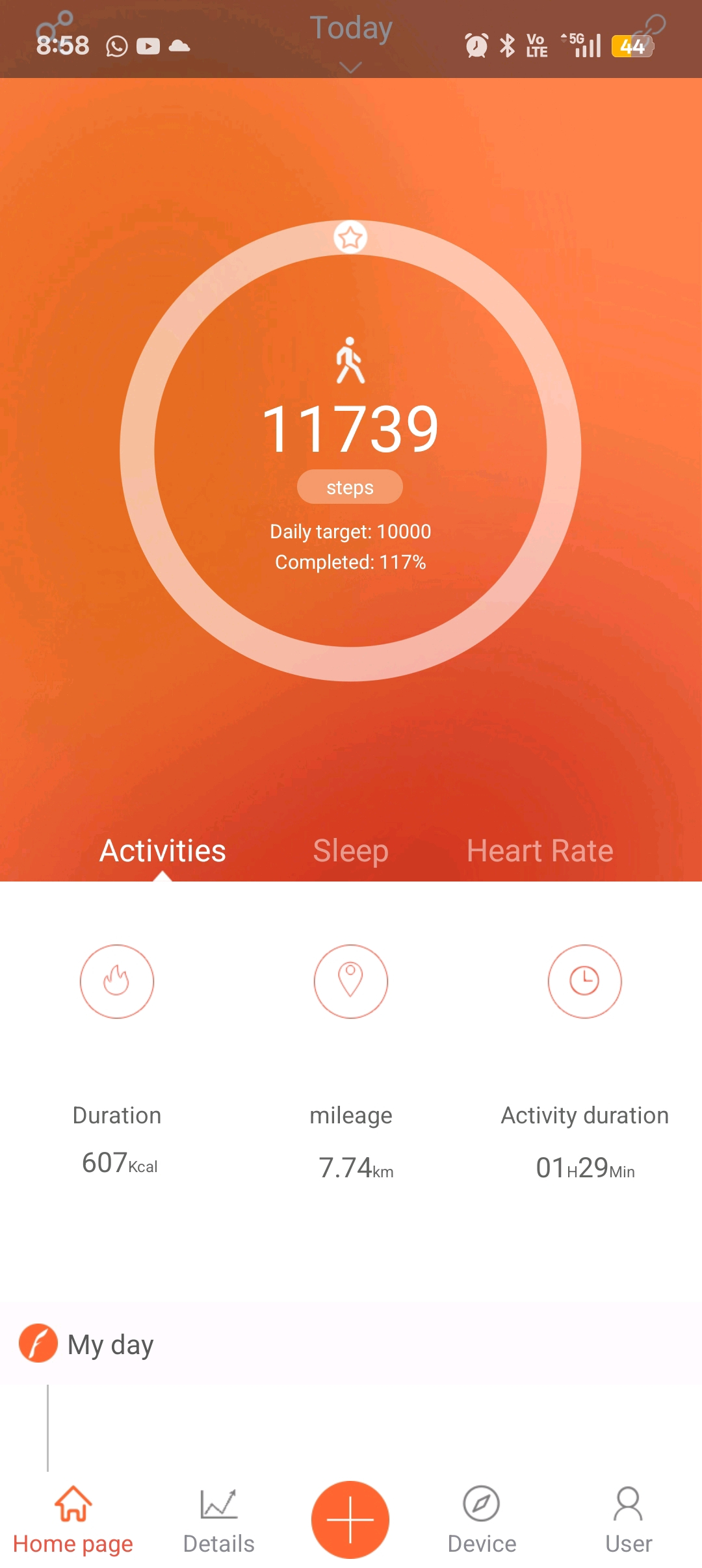Switch to the Sleep tab

[x=350, y=850]
